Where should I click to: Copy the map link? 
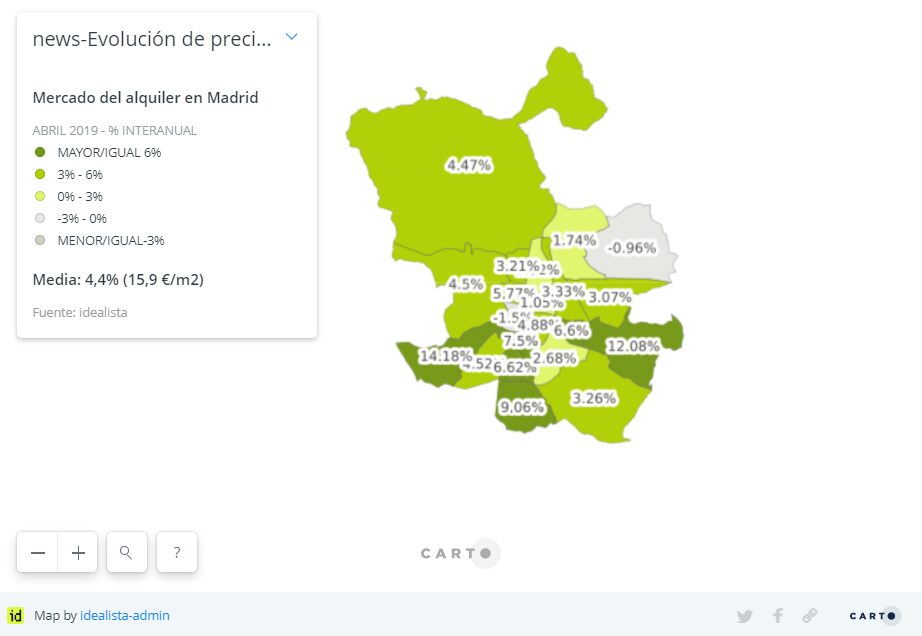pos(809,616)
